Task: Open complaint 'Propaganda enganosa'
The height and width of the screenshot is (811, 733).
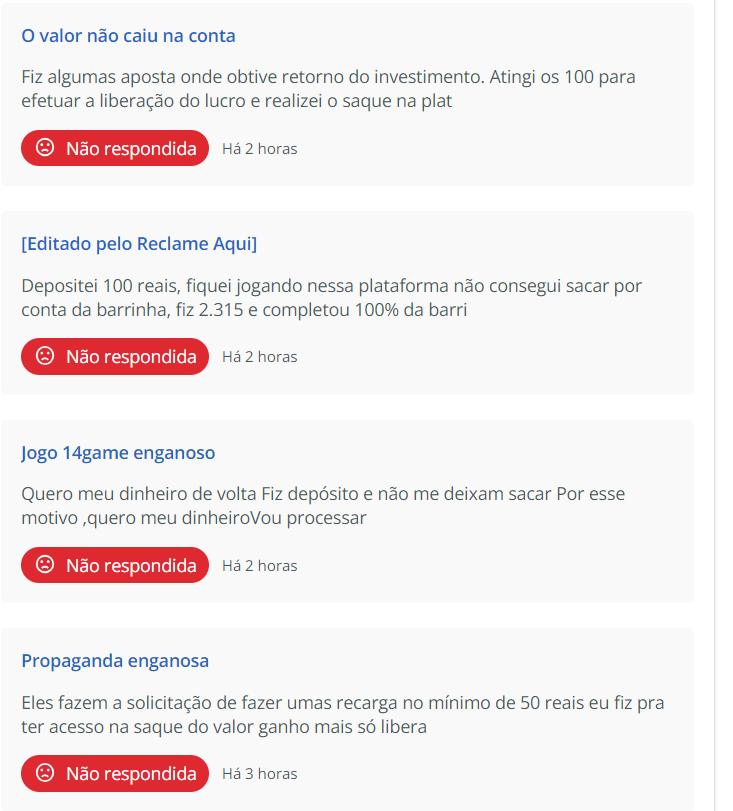Action: click(115, 661)
